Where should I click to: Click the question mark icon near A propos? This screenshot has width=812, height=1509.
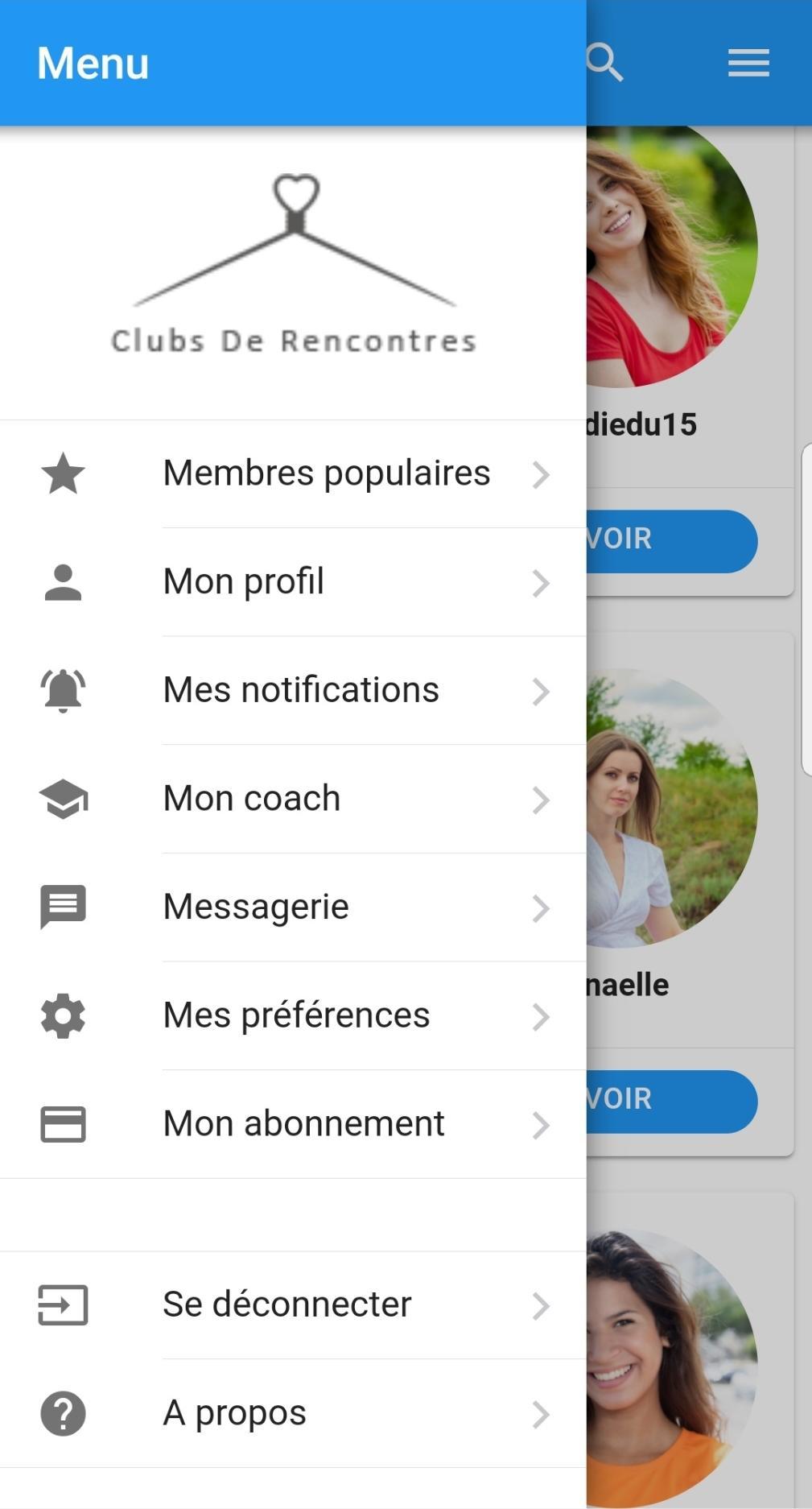63,1413
